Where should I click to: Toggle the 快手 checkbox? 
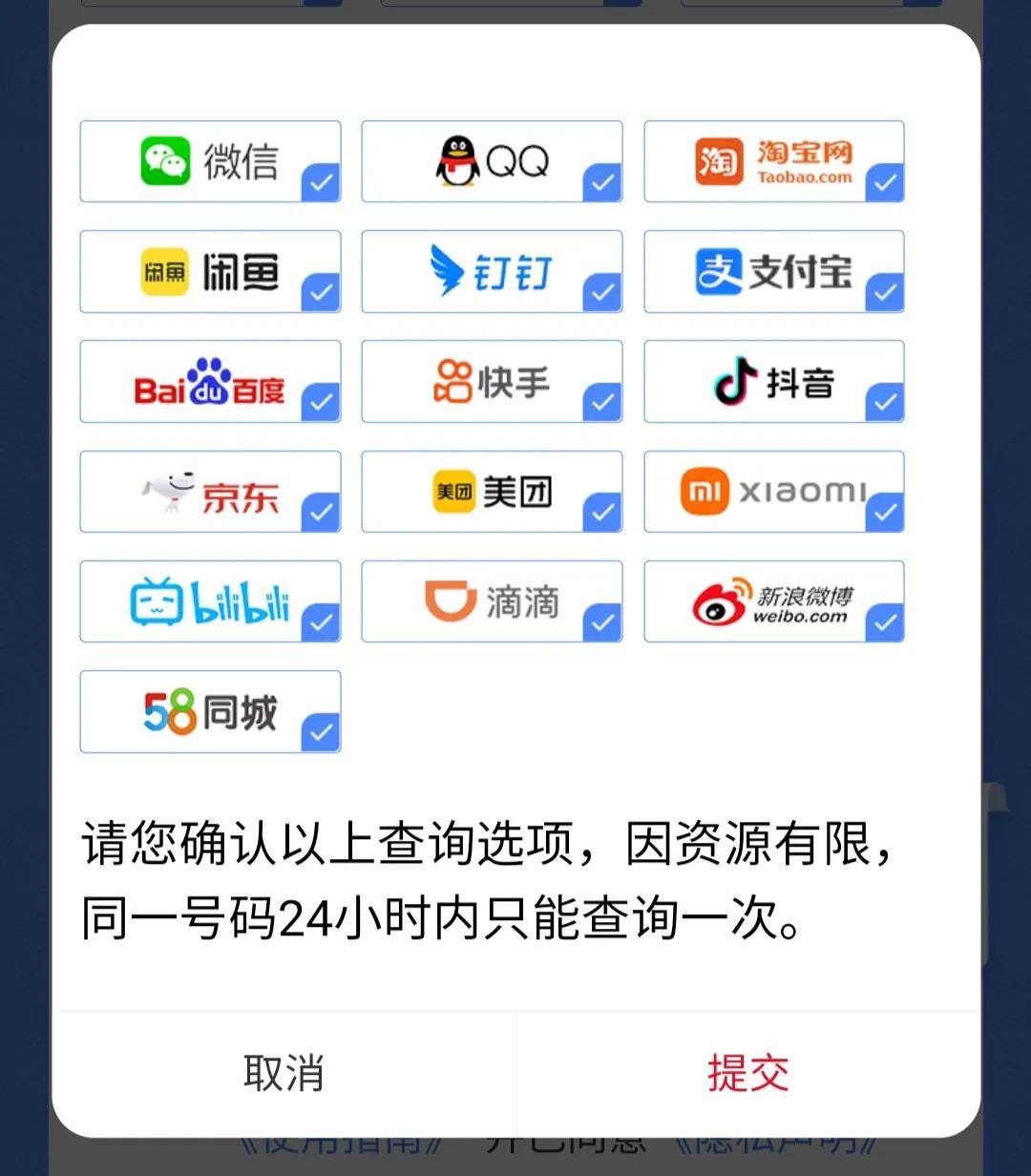[x=492, y=382]
